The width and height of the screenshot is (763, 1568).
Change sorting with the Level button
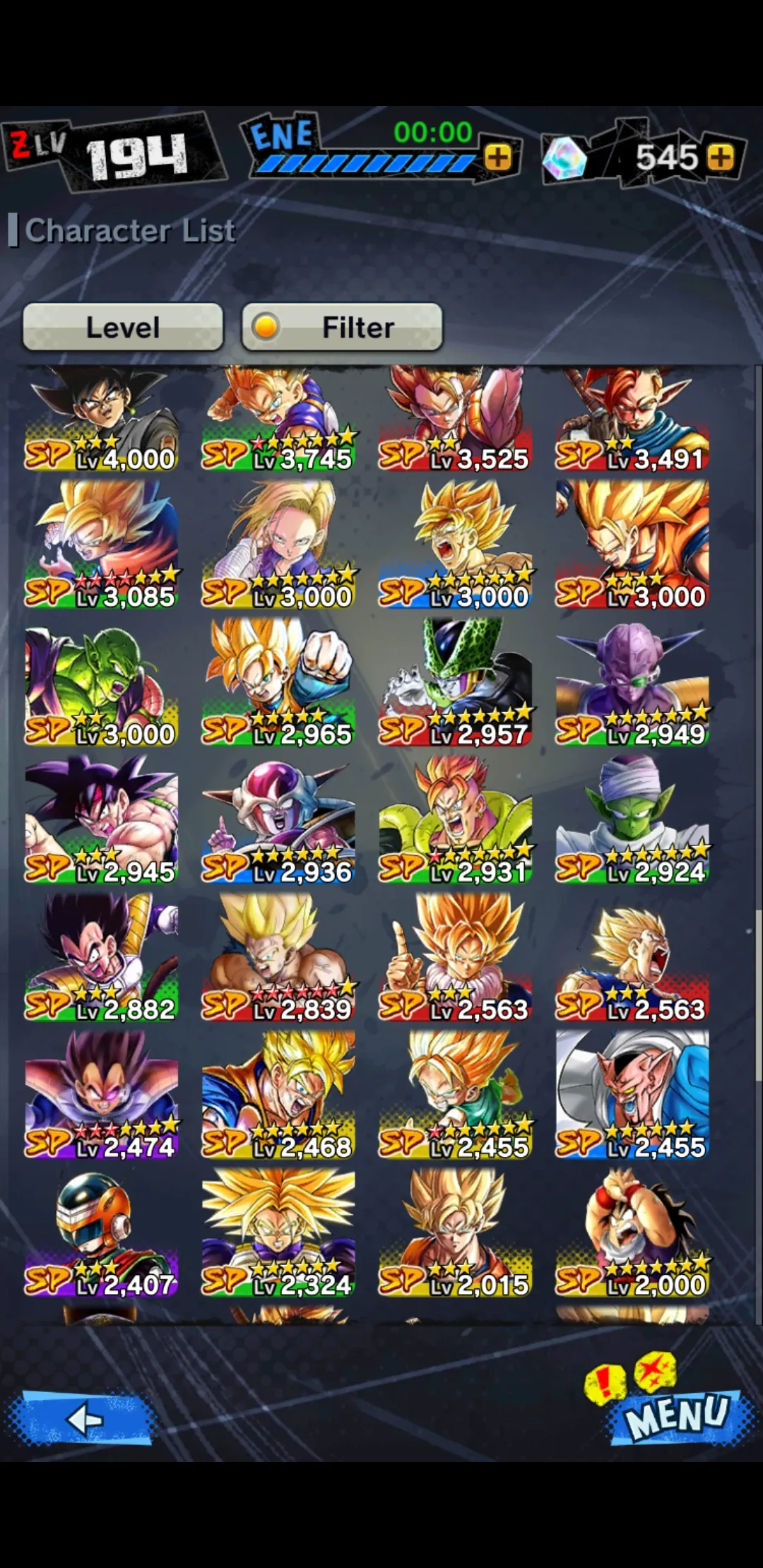click(x=123, y=327)
